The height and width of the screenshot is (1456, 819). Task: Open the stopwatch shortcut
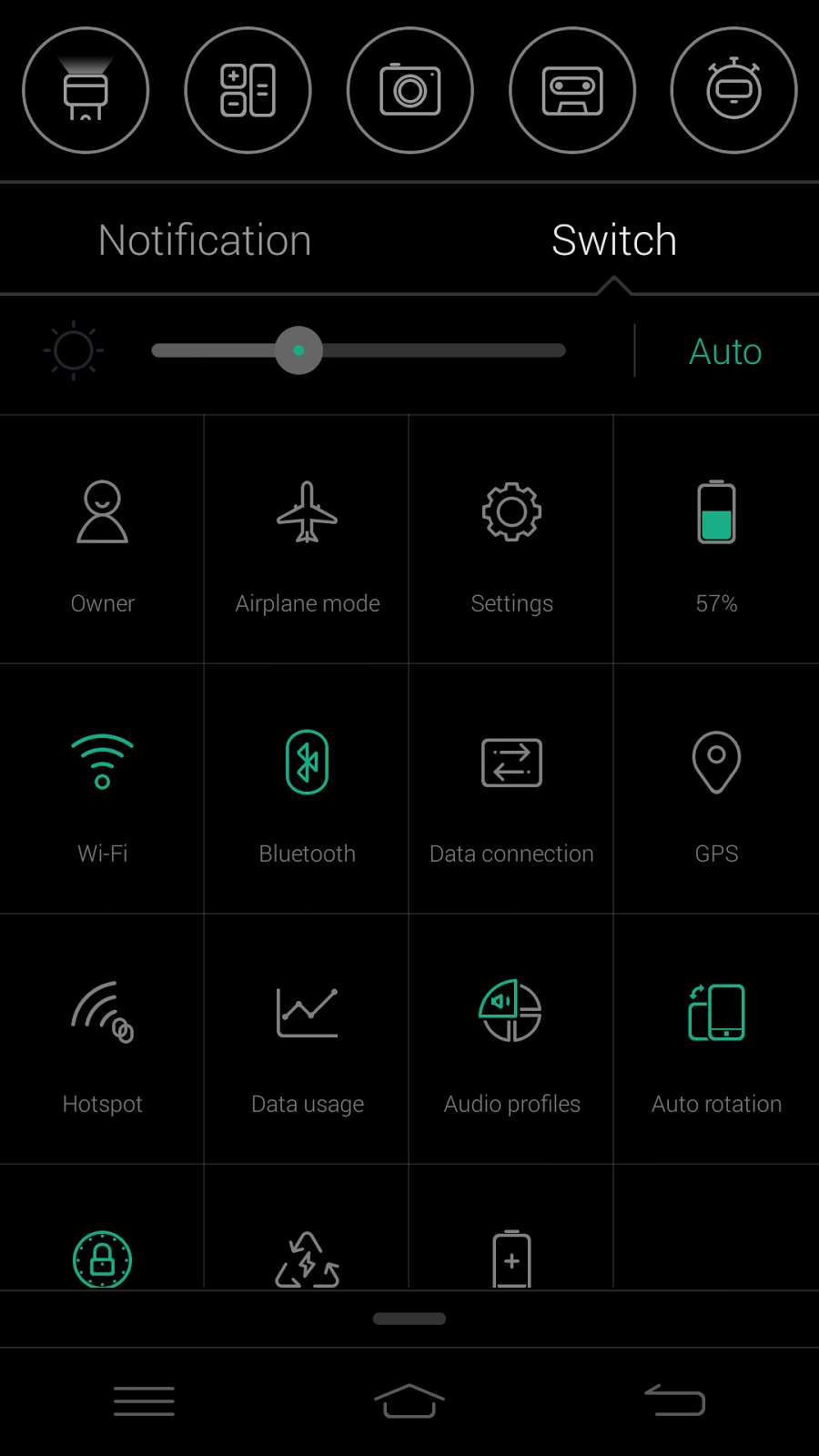733,90
